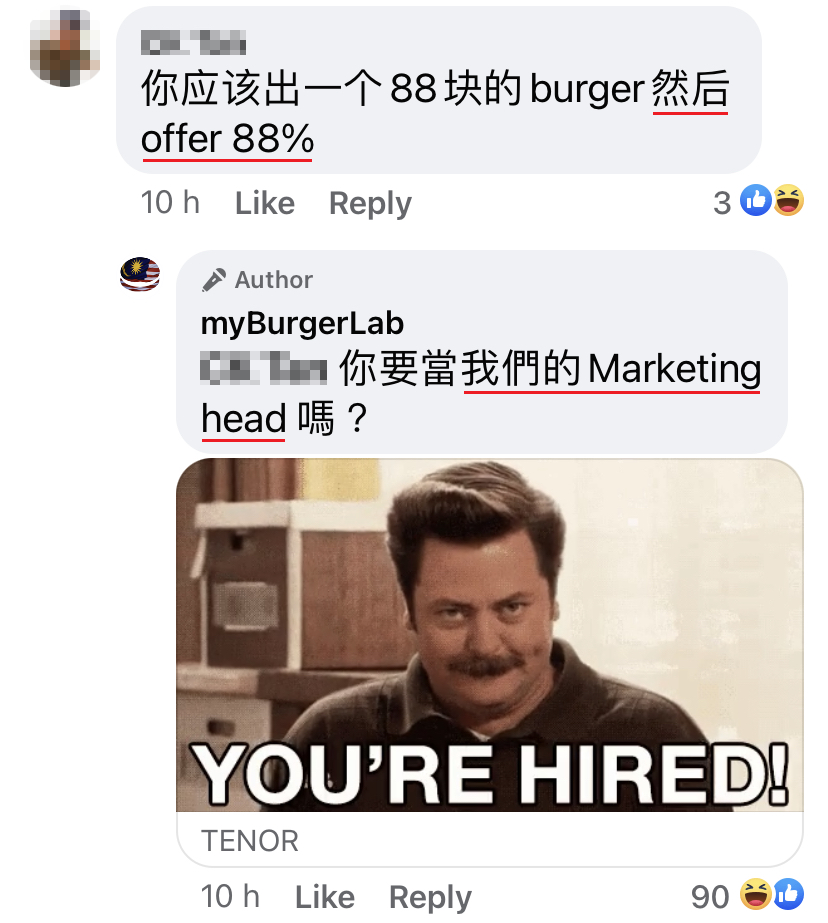View the 90 reactions on myBurgerLab's reply
Viewport: 828px width, 923px height.
click(747, 896)
